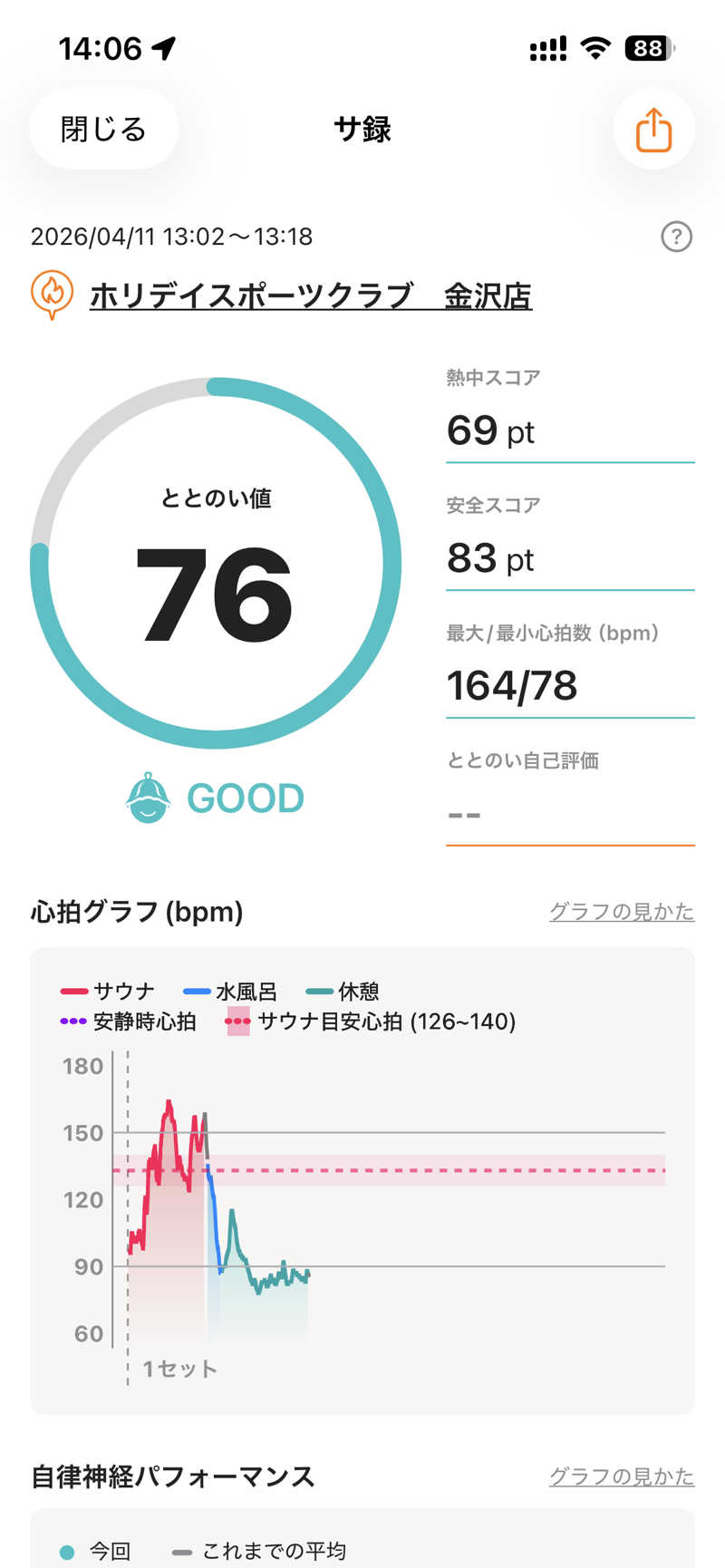Open グラフの見かた for 自律神経パフォーマンス
725x1568 pixels.
(x=622, y=1476)
